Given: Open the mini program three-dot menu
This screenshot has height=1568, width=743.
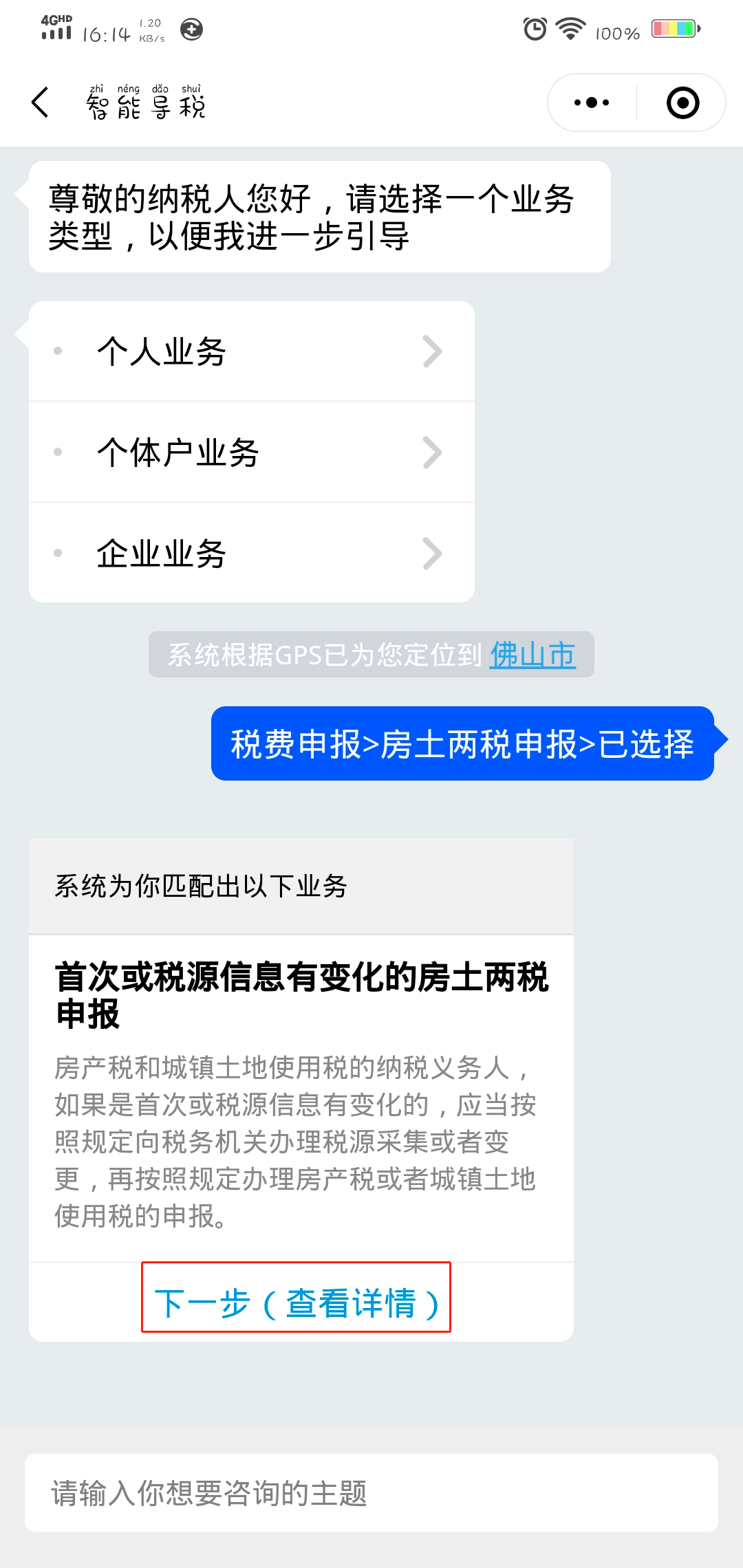Looking at the screenshot, I should (592, 102).
